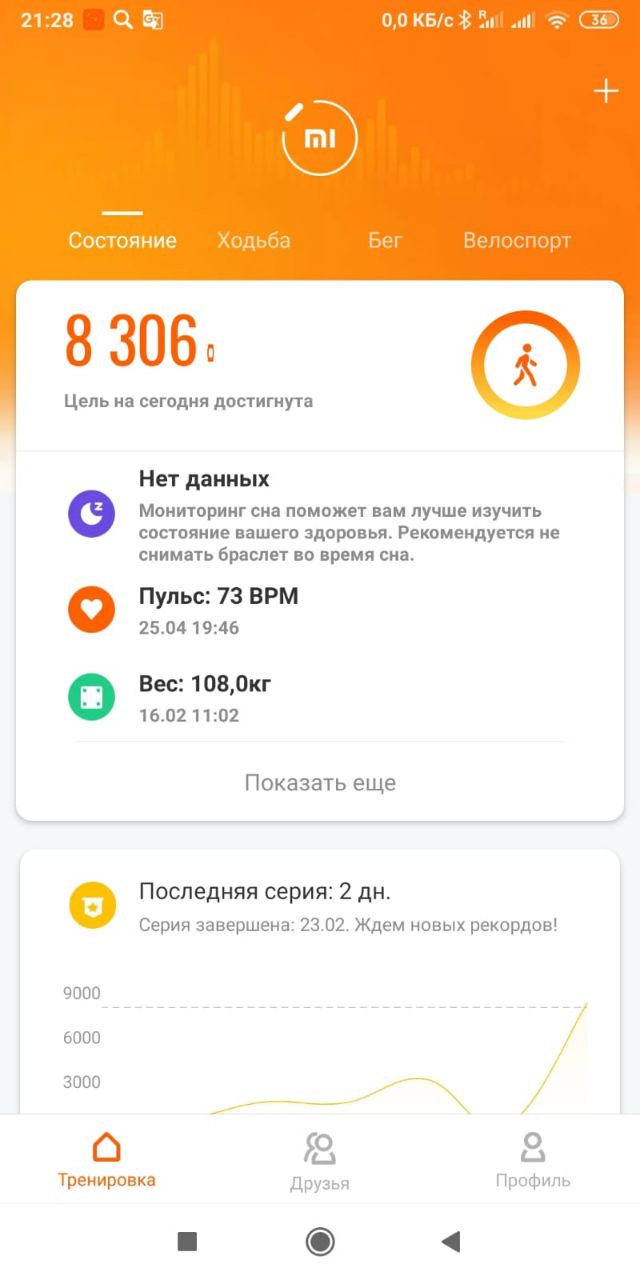Tap the system back button
The image size is (640, 1280).
pos(451,1242)
